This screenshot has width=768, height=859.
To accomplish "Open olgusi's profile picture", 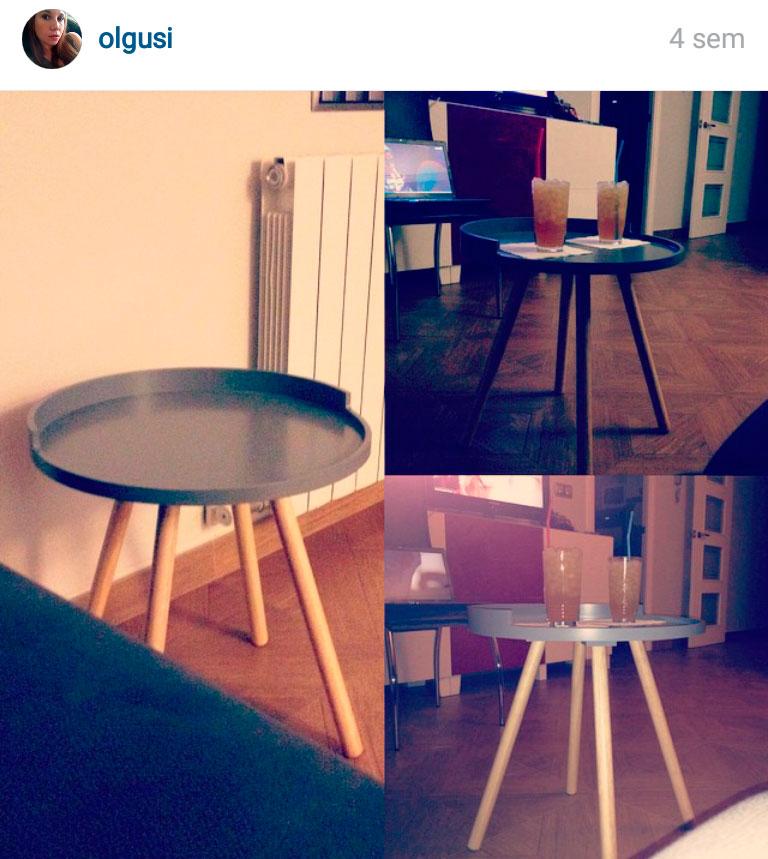I will coord(52,39).
